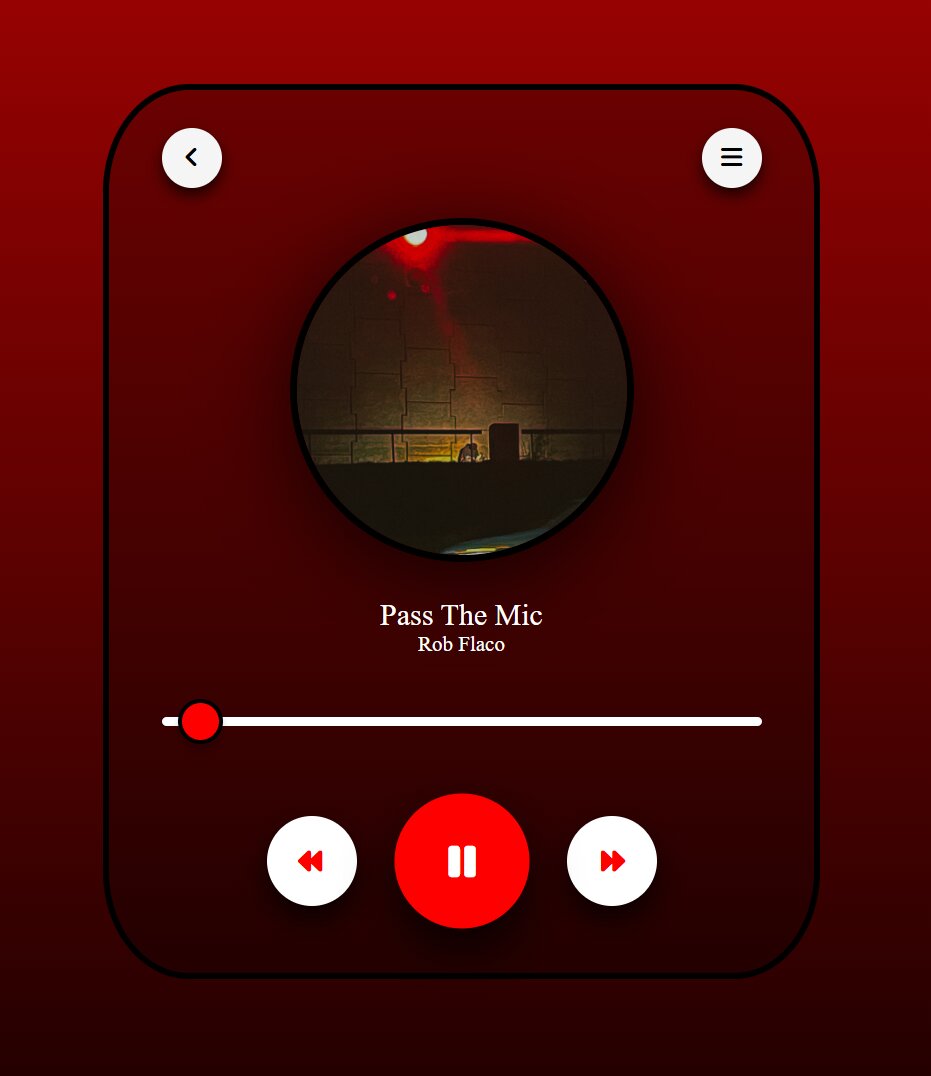Go back with the left chevron button
The height and width of the screenshot is (1076, 931).
192,158
